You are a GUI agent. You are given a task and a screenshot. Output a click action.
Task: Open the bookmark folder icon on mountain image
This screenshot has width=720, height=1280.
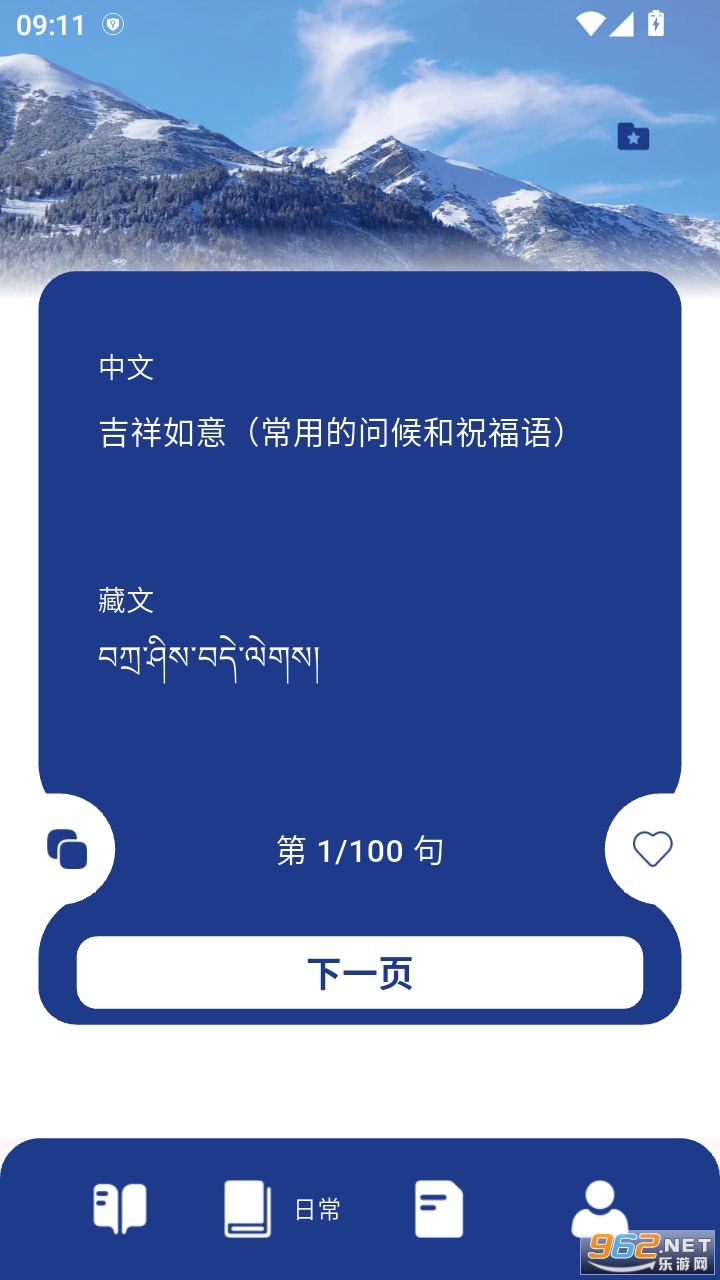(x=634, y=137)
